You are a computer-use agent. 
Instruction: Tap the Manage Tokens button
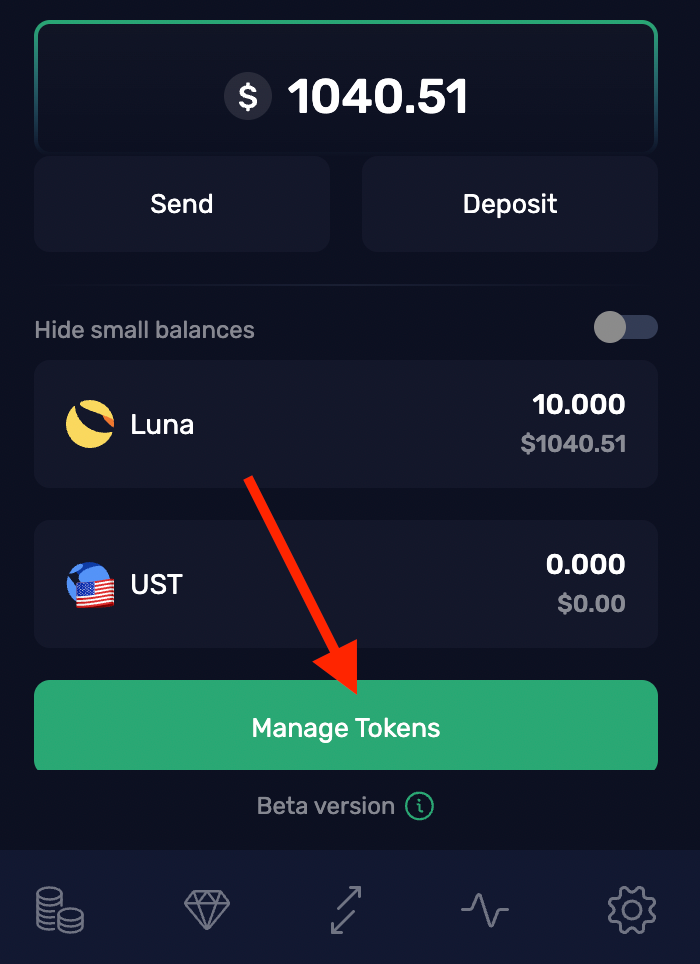click(x=346, y=725)
